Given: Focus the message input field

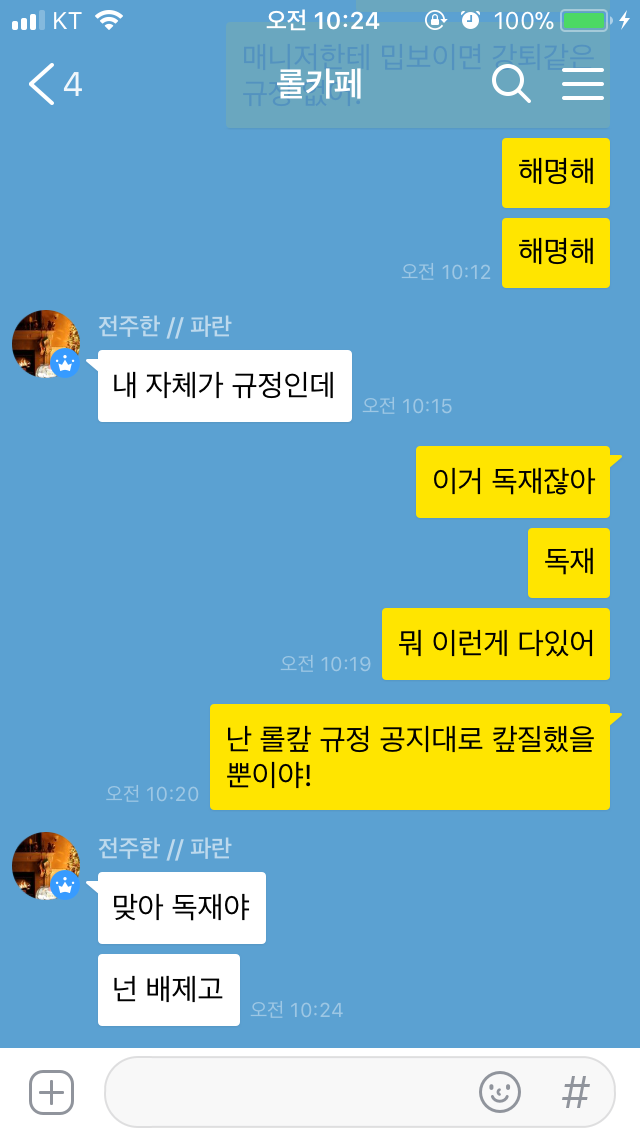Looking at the screenshot, I should (x=290, y=1092).
